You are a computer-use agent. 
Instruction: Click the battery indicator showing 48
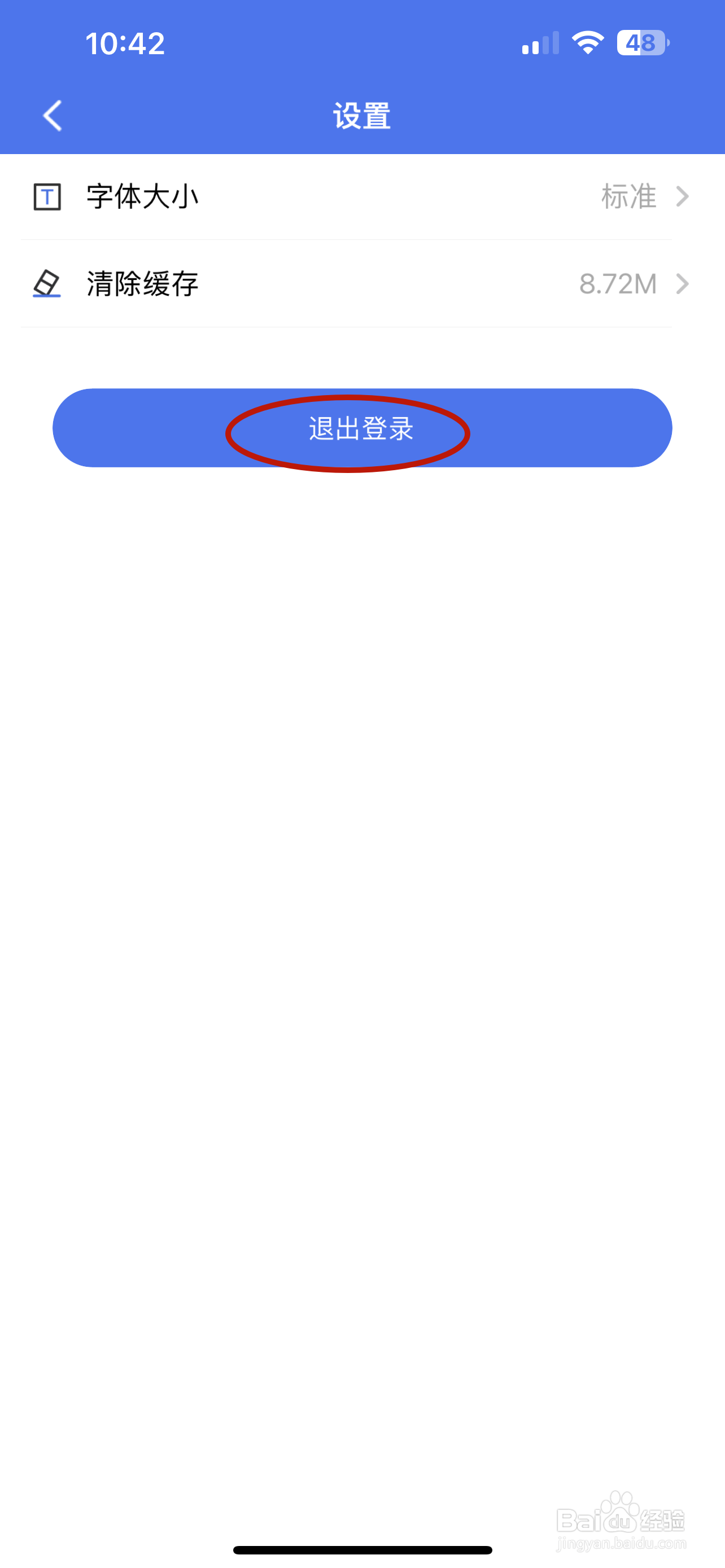coord(641,42)
